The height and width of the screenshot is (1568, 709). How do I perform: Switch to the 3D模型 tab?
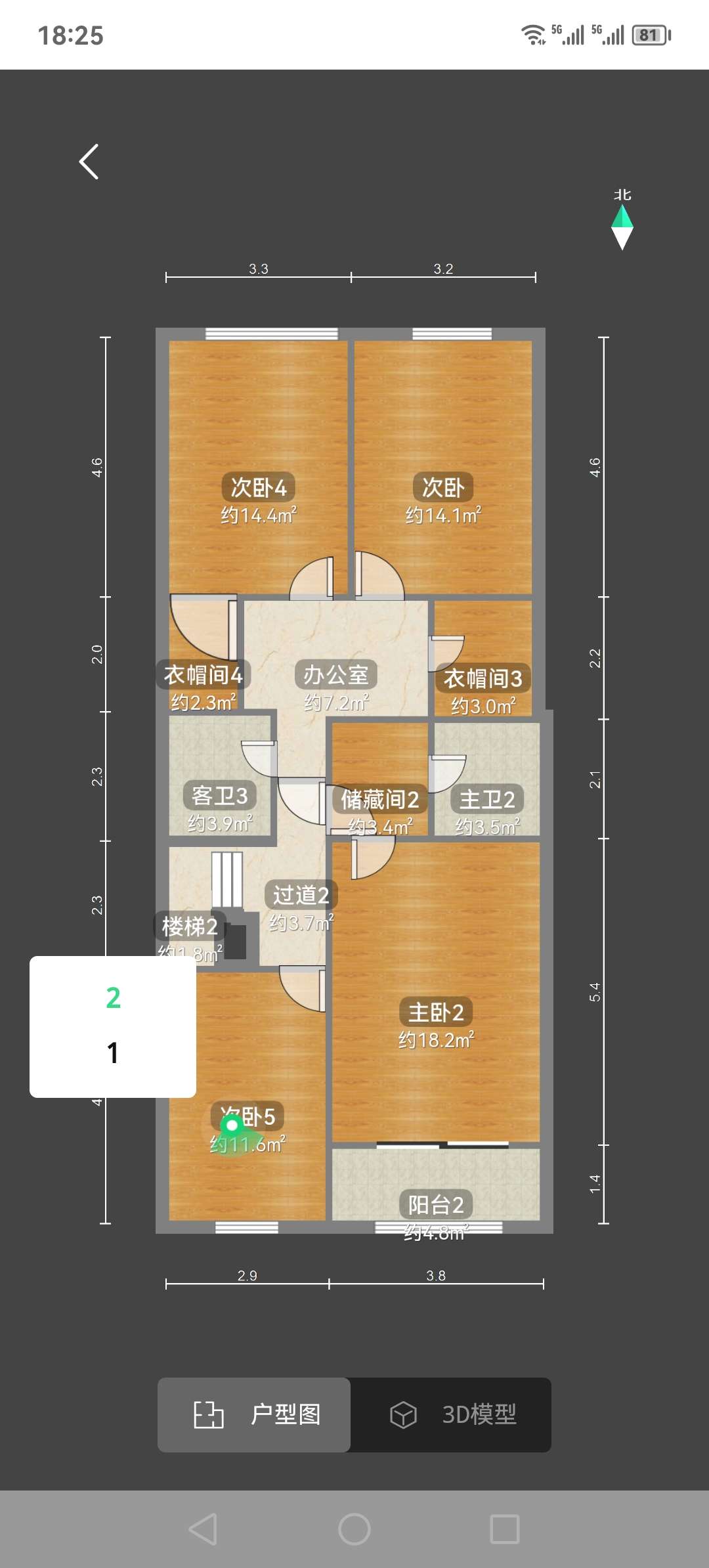click(x=452, y=1414)
